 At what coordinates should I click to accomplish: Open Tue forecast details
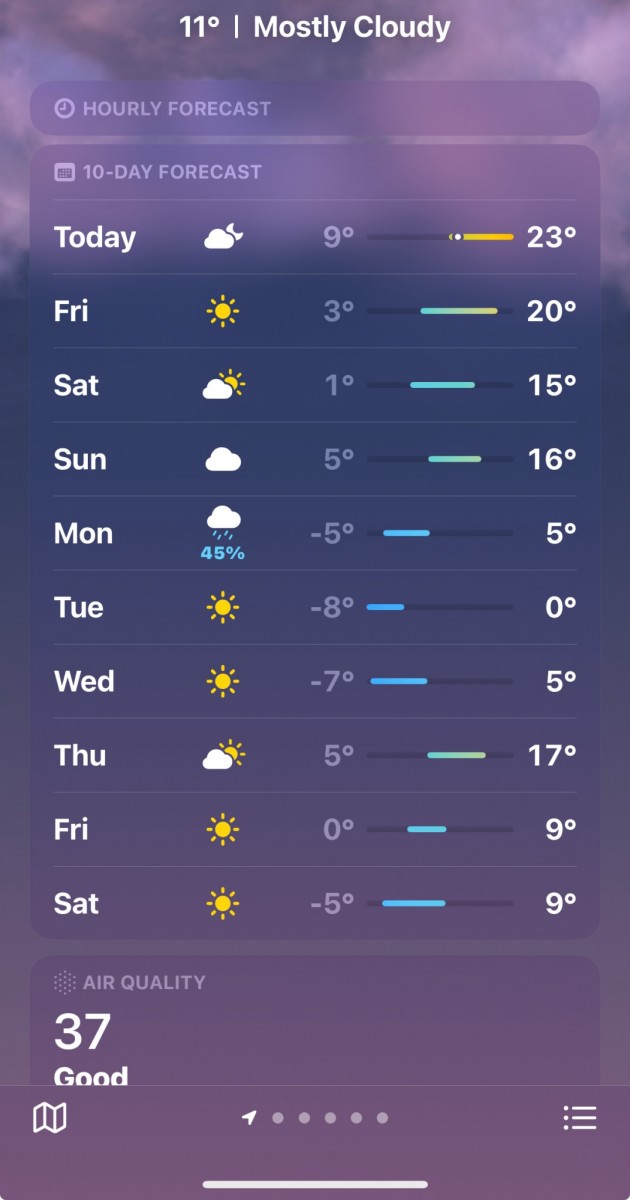pyautogui.click(x=314, y=607)
